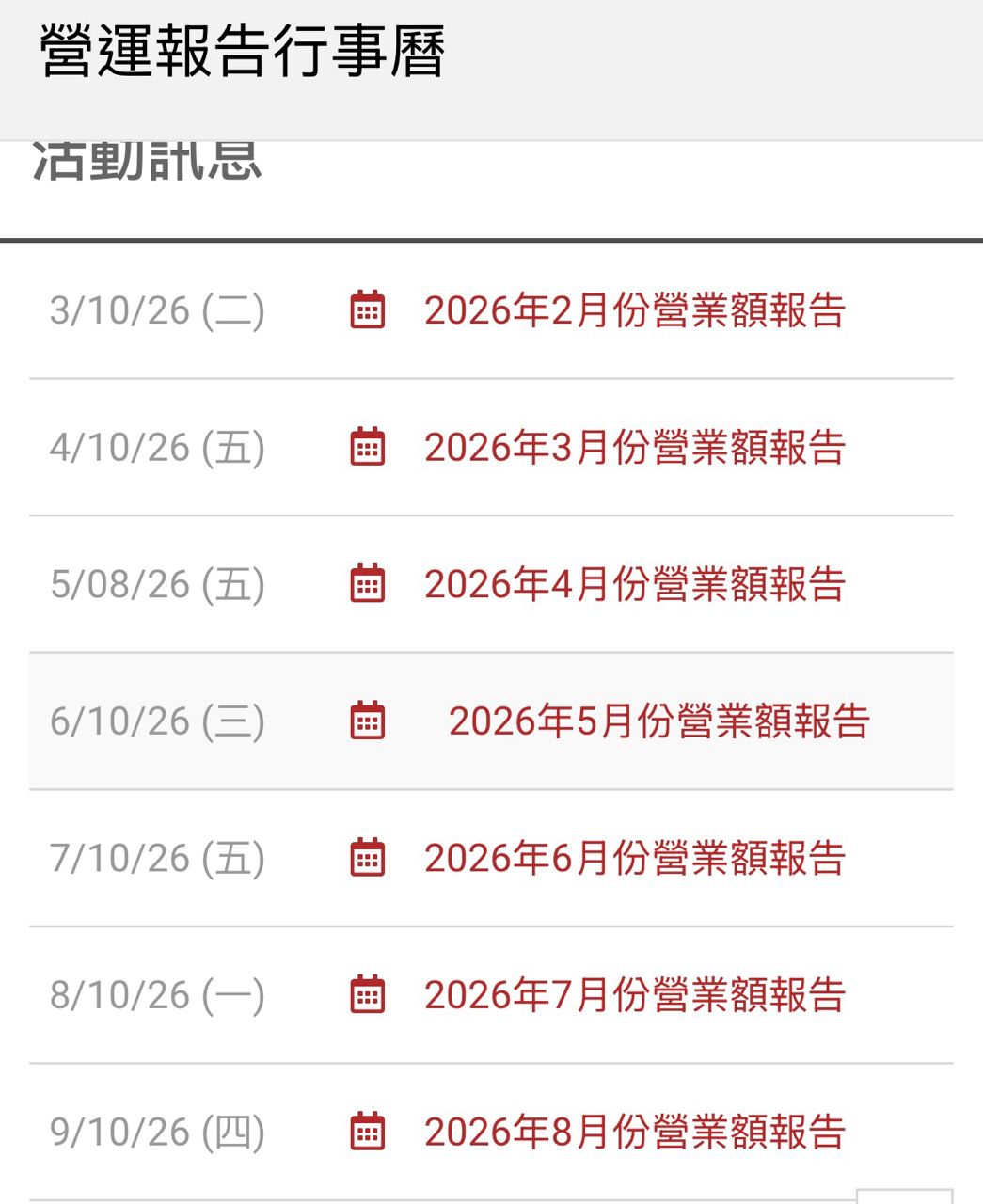Tap the calendar icon next to 2026年7月份營業額報告

[x=367, y=994]
